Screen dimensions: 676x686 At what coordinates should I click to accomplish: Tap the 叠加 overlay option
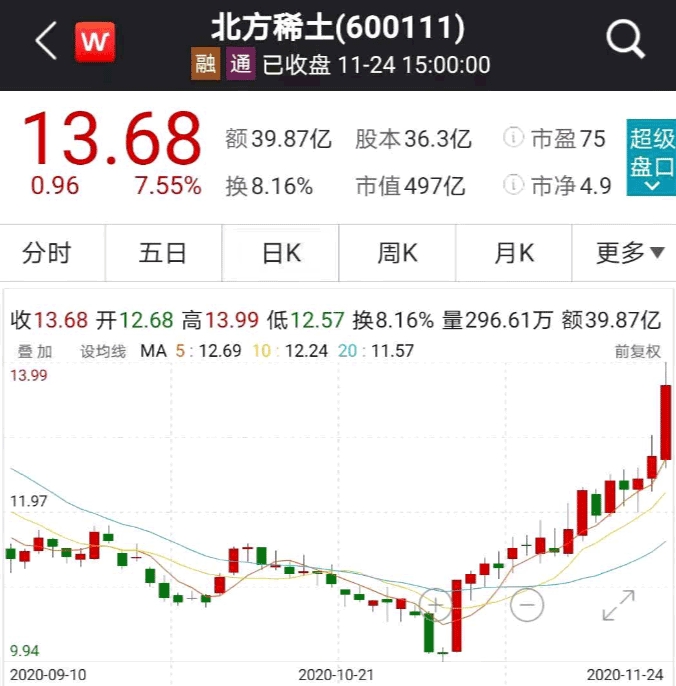pos(34,351)
